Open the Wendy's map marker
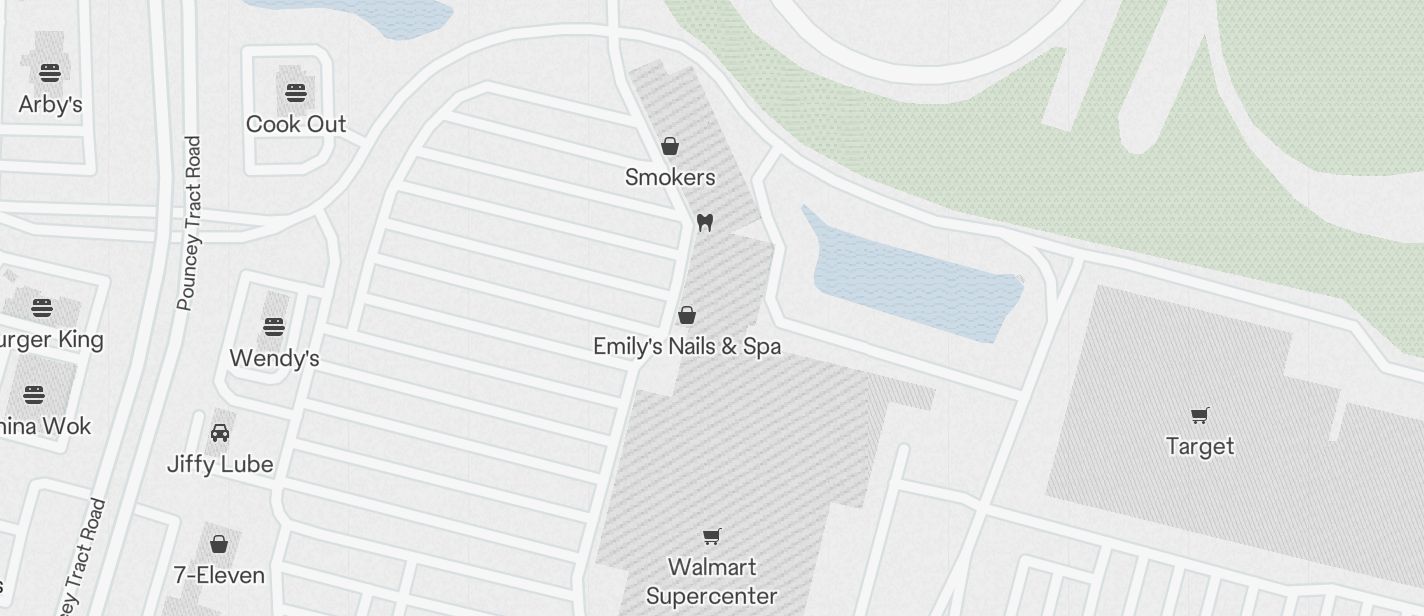 [x=274, y=327]
